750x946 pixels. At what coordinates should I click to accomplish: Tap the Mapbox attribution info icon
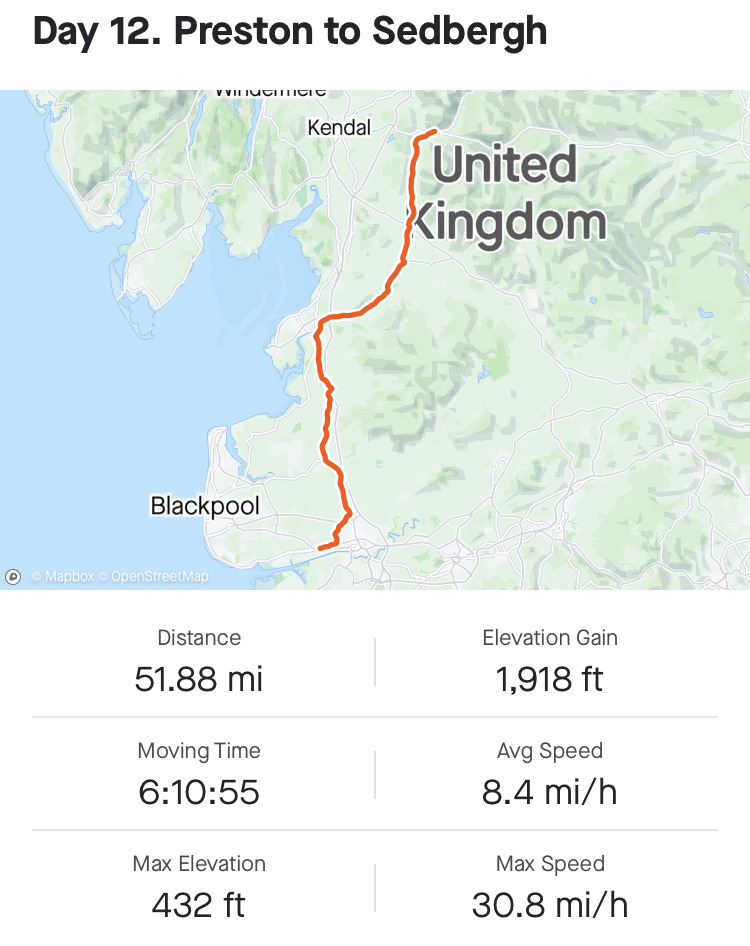(x=14, y=576)
